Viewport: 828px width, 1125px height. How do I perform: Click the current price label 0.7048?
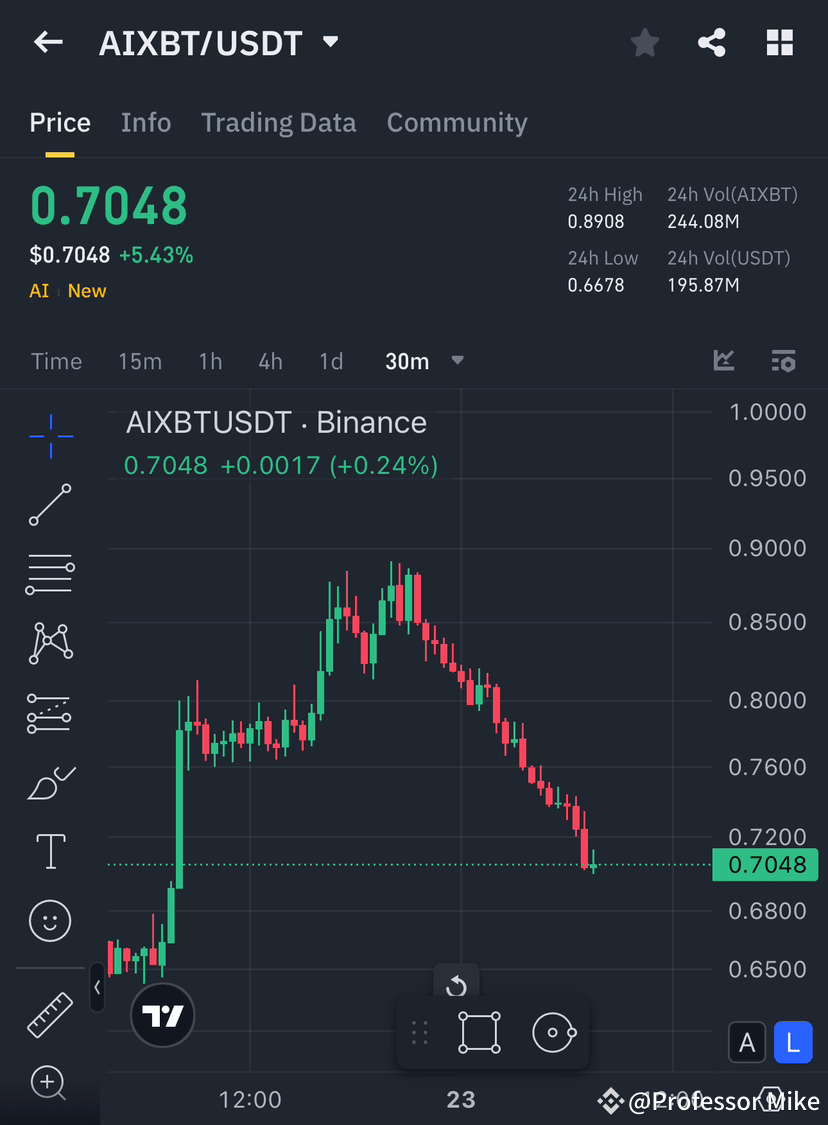pos(765,865)
